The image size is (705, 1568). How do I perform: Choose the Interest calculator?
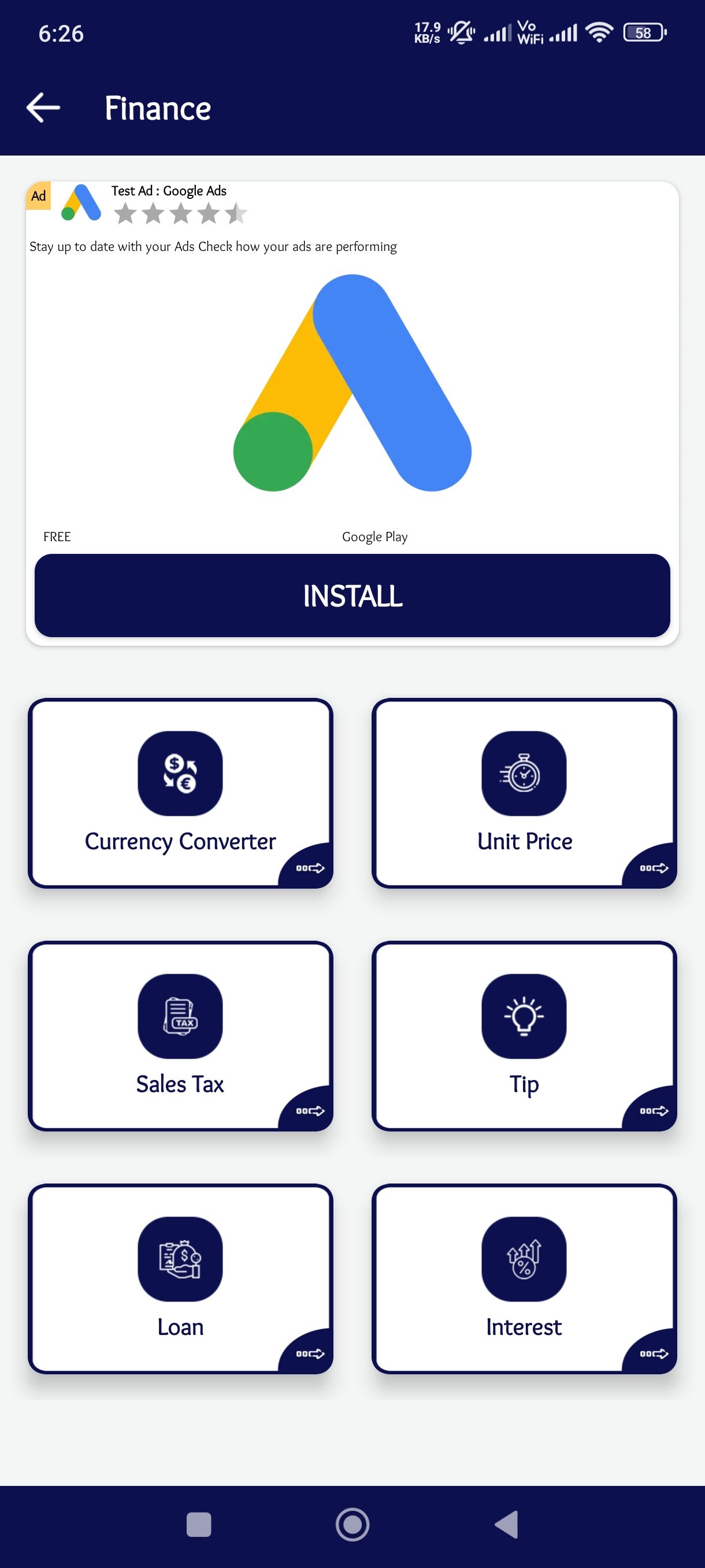tap(524, 1278)
